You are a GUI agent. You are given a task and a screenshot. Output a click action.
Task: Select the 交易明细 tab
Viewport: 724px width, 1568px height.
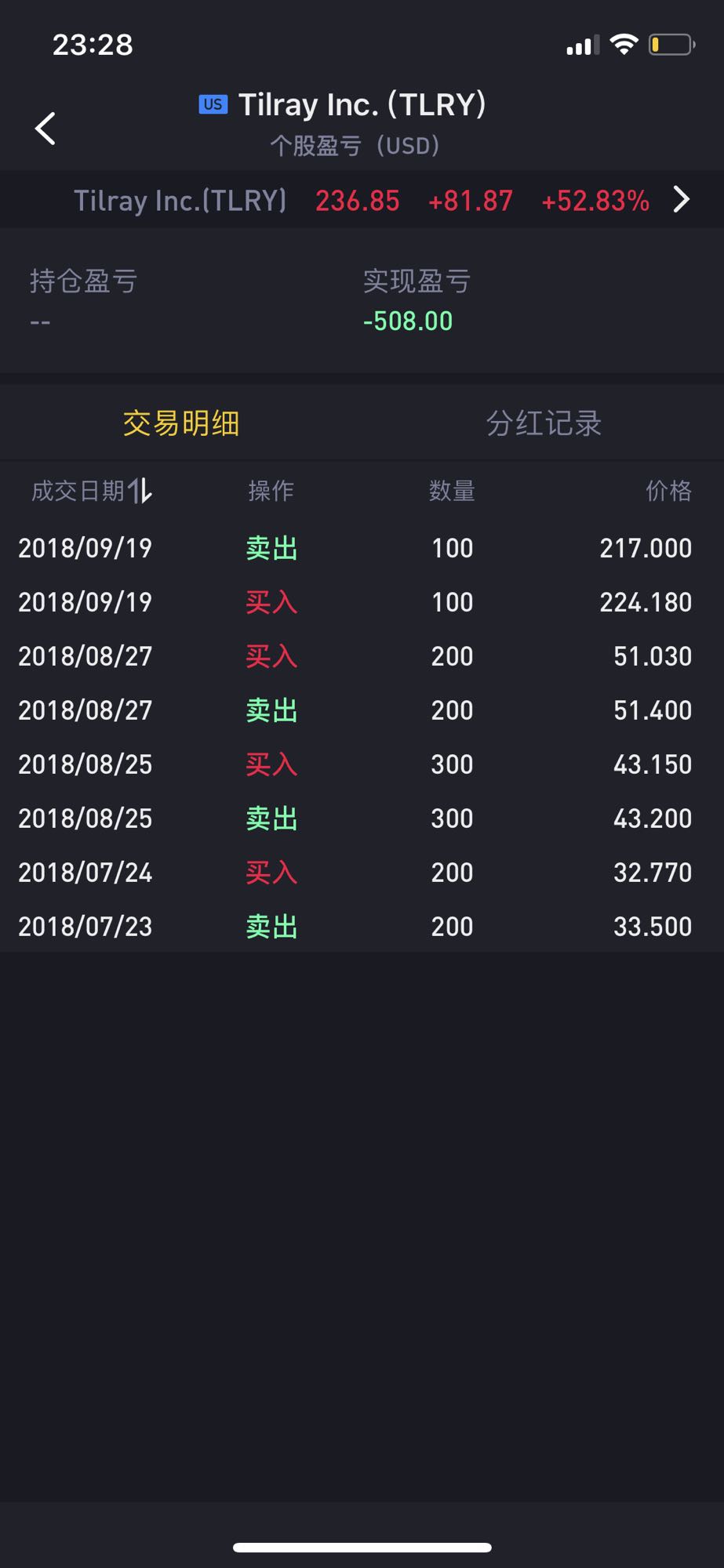[181, 423]
